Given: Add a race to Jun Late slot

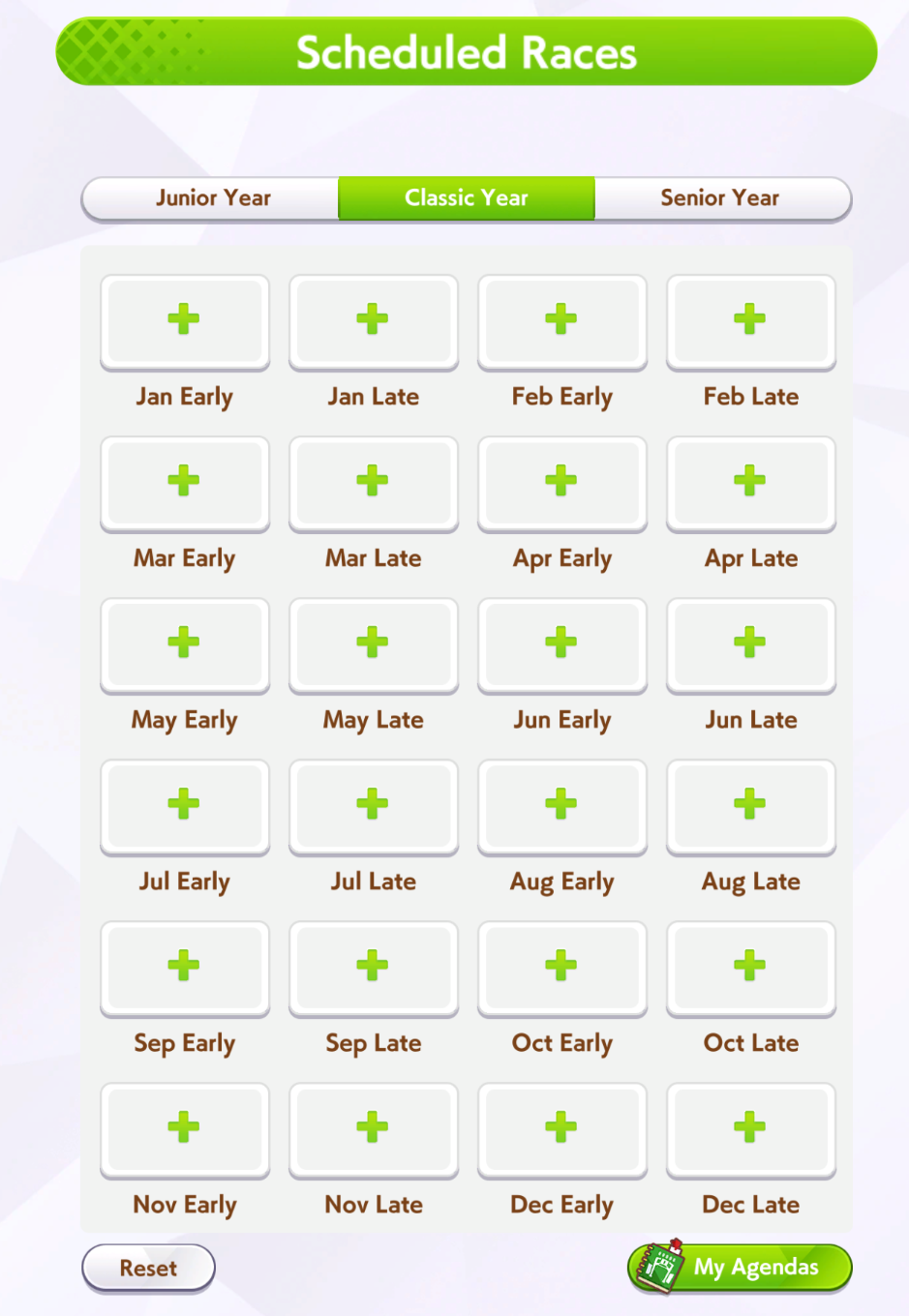Looking at the screenshot, I should pos(751,644).
